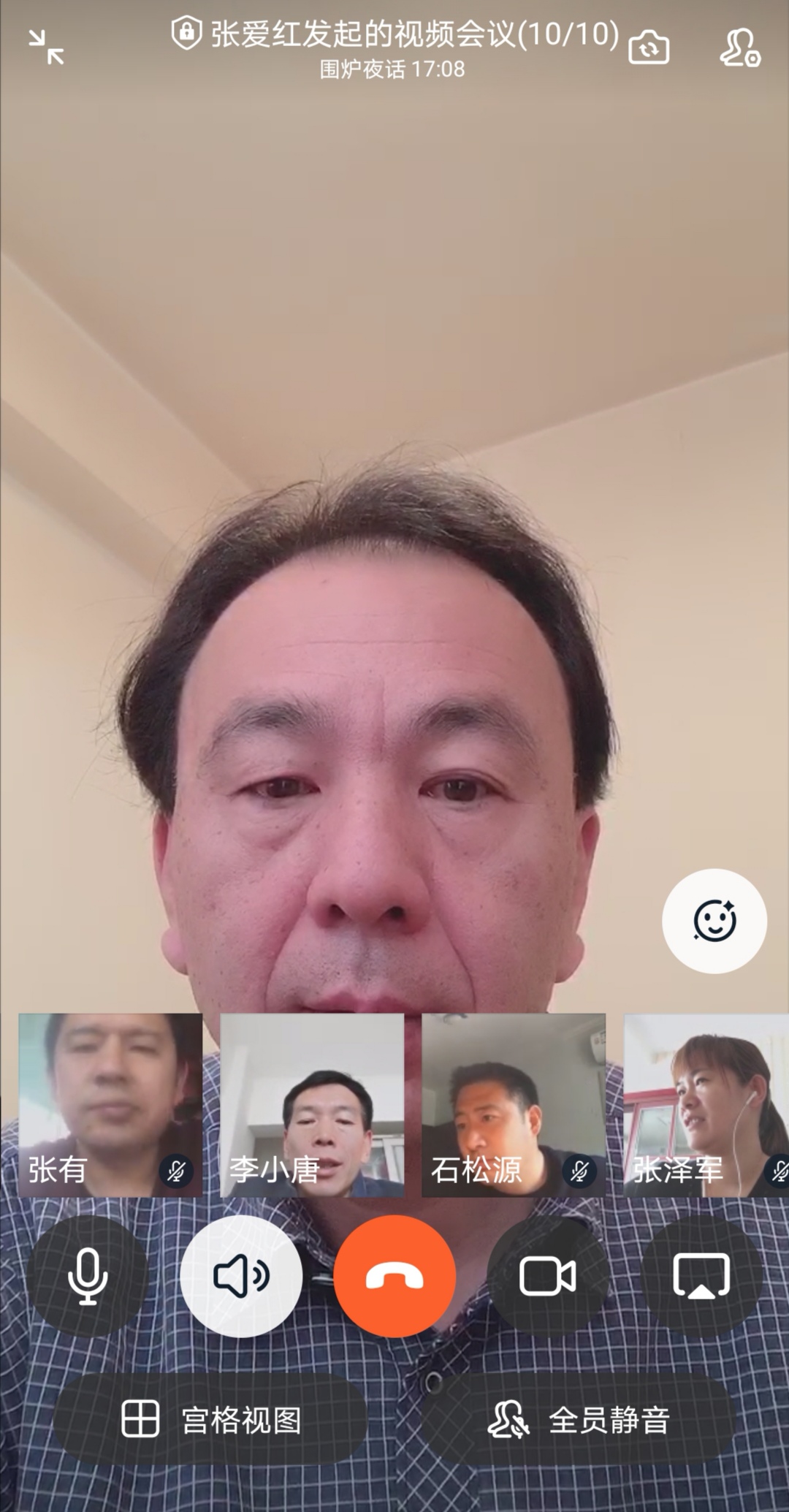Select 张有's video thumbnail
The height and width of the screenshot is (1512, 789).
point(110,1104)
